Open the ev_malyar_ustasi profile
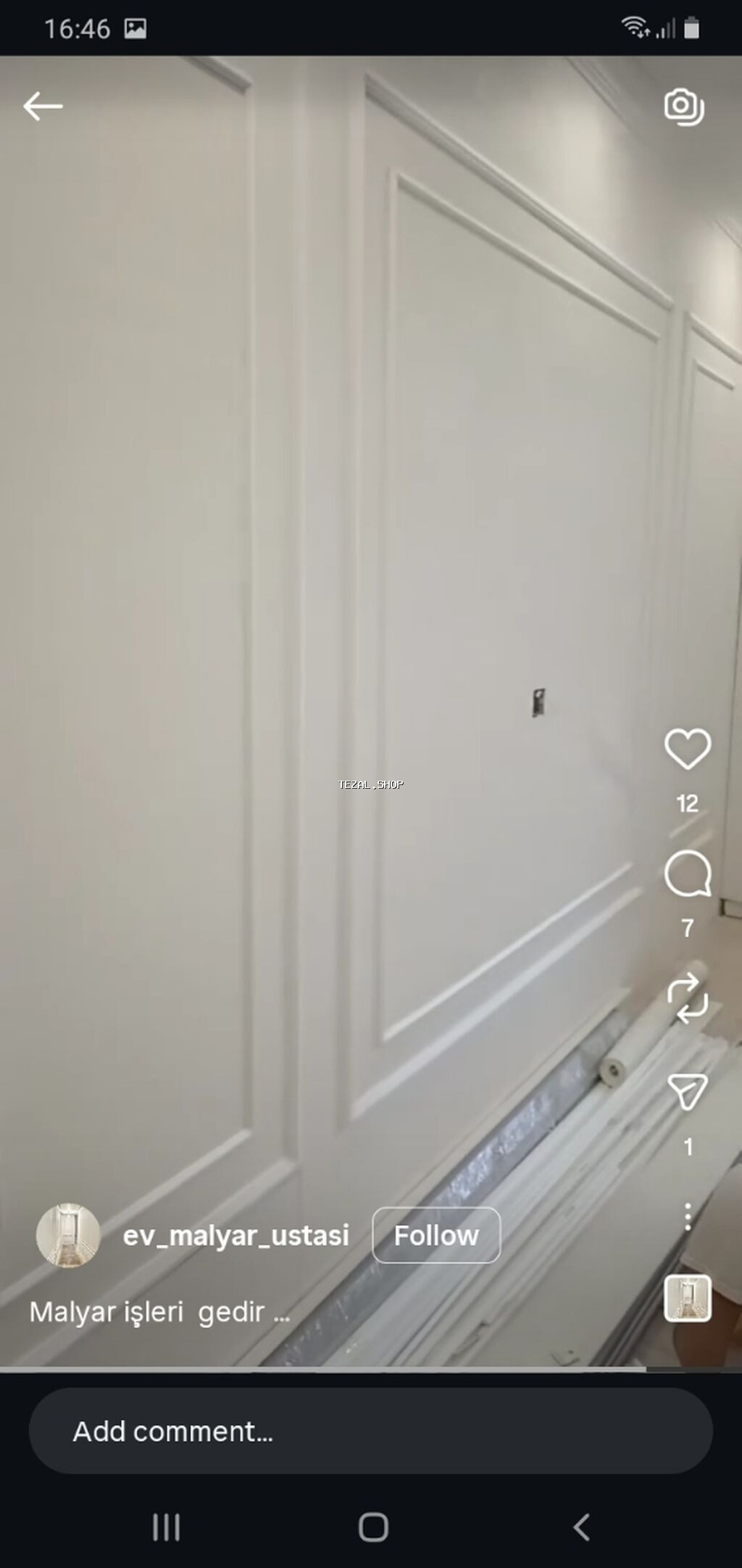Screen dimensions: 742x1568 coord(235,1235)
